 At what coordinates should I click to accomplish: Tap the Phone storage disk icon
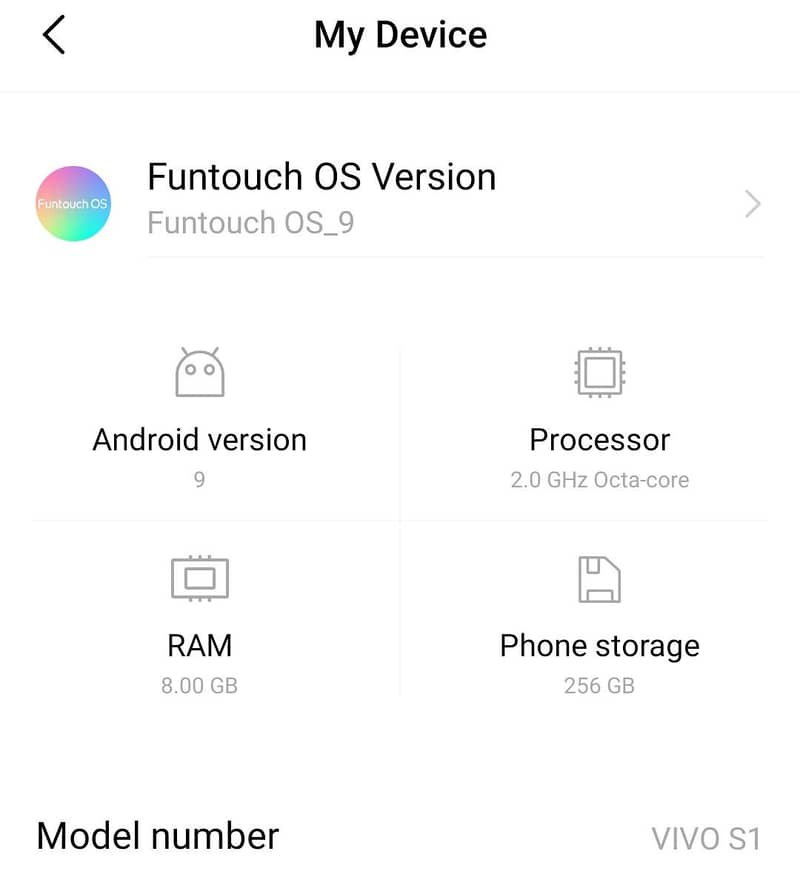coord(598,578)
